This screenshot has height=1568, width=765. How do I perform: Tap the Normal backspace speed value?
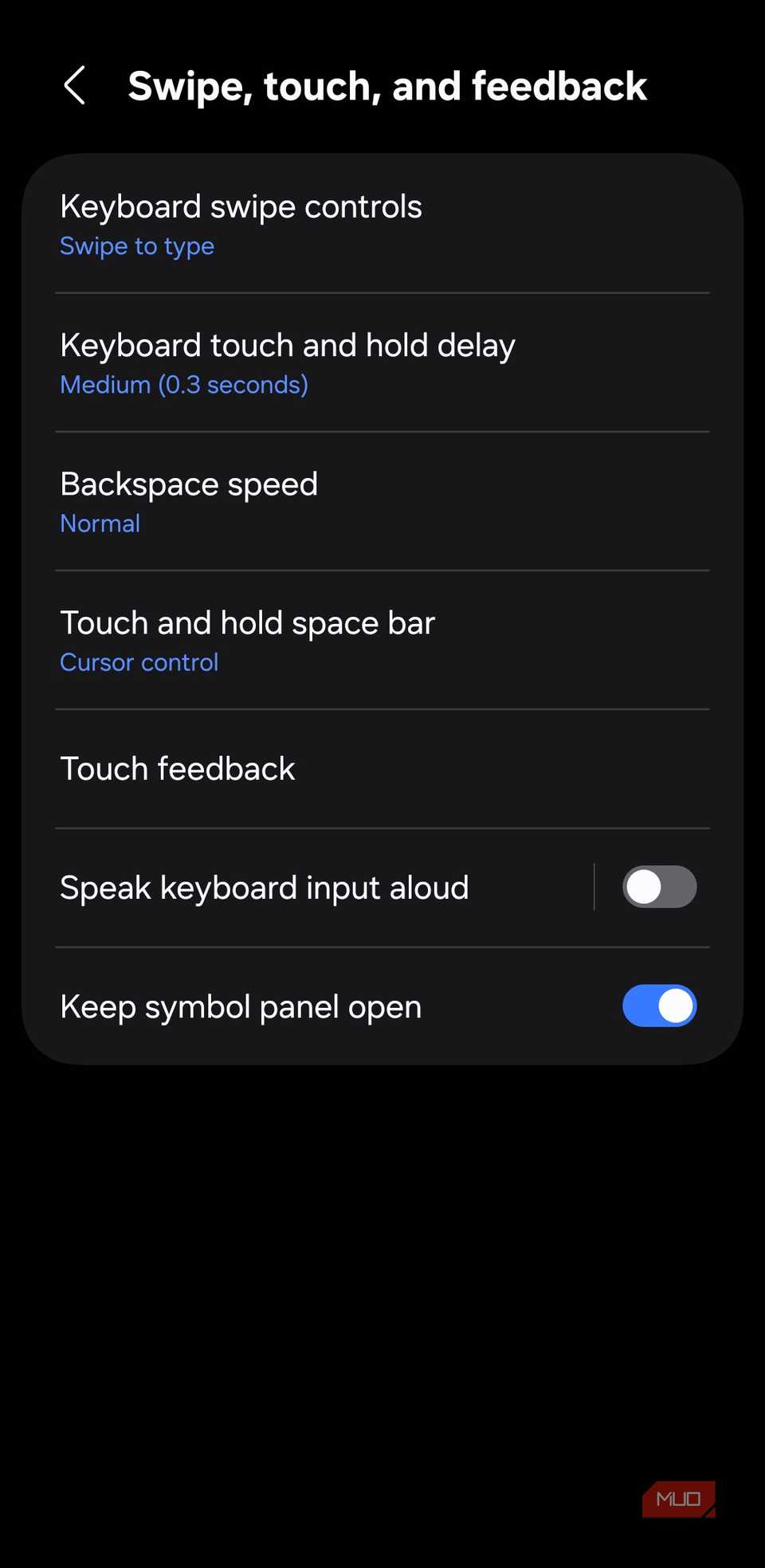pyautogui.click(x=100, y=523)
